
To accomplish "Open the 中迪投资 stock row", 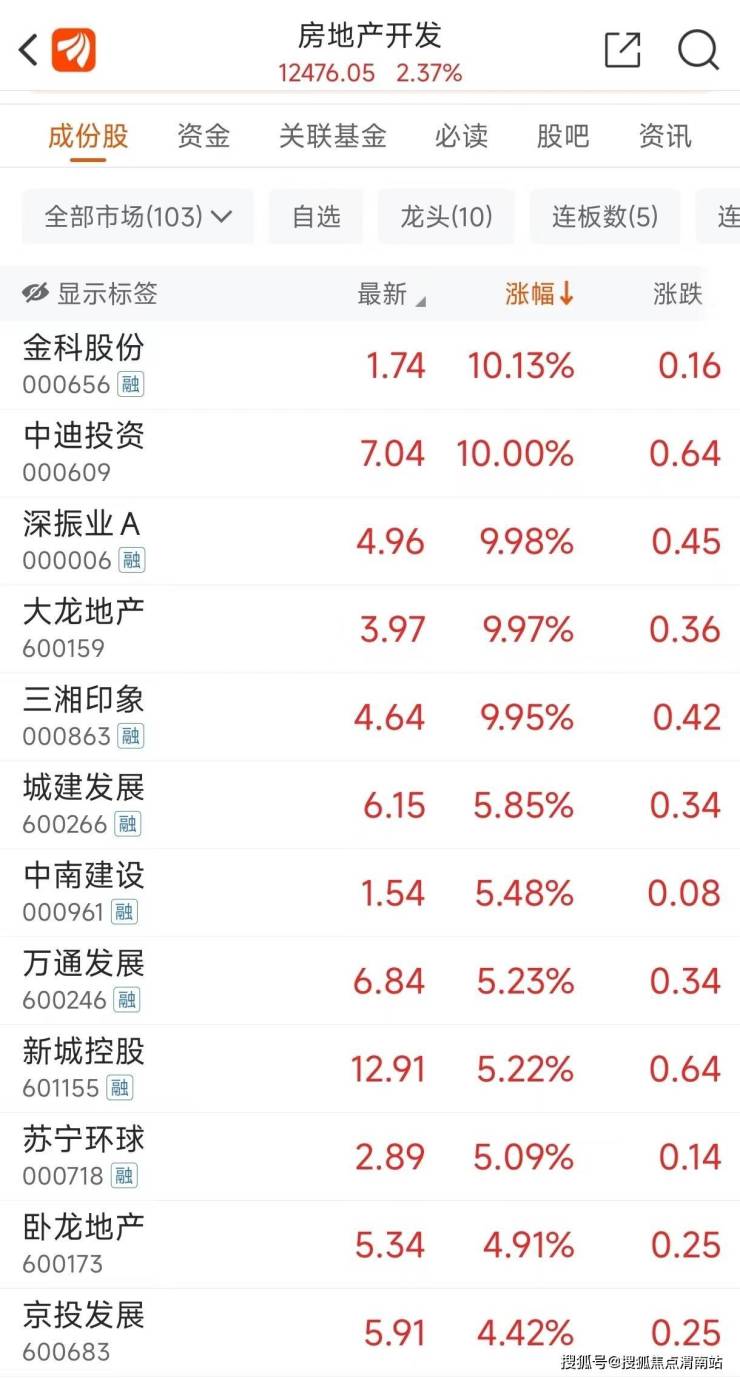I will 84,452.
